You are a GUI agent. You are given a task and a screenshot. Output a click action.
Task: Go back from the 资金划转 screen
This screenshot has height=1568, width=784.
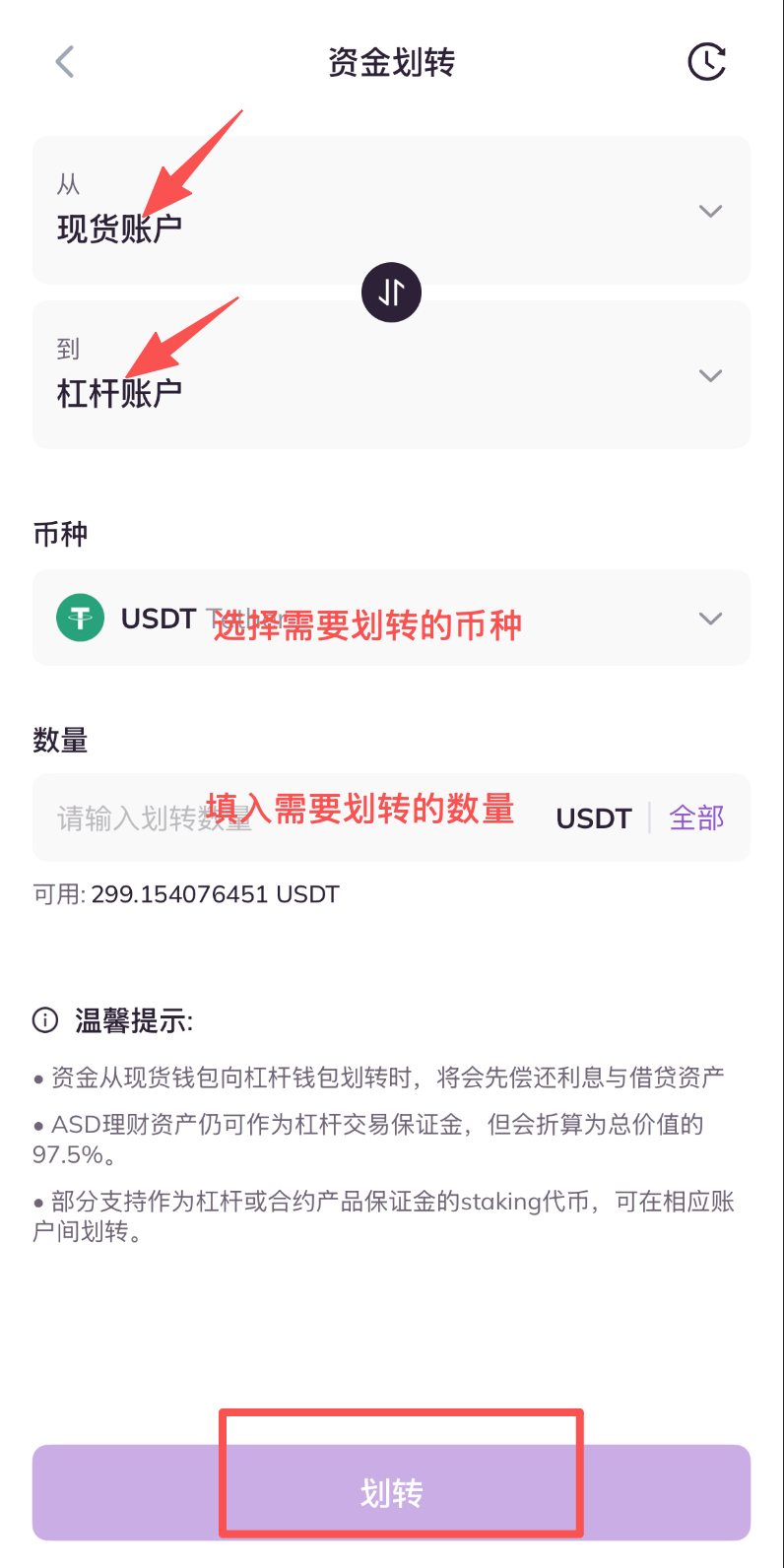(65, 62)
